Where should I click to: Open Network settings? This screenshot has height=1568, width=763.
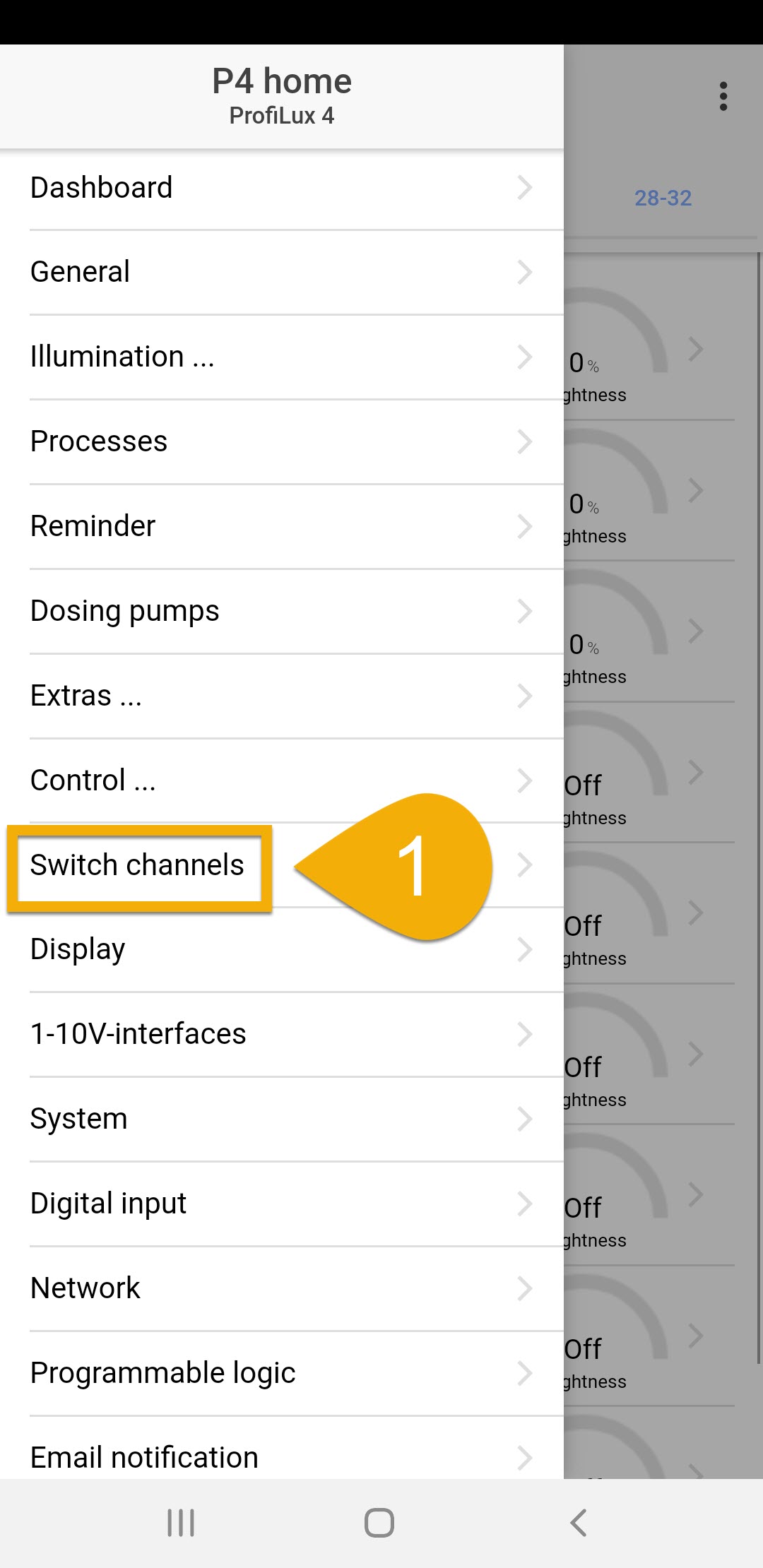click(x=282, y=1289)
